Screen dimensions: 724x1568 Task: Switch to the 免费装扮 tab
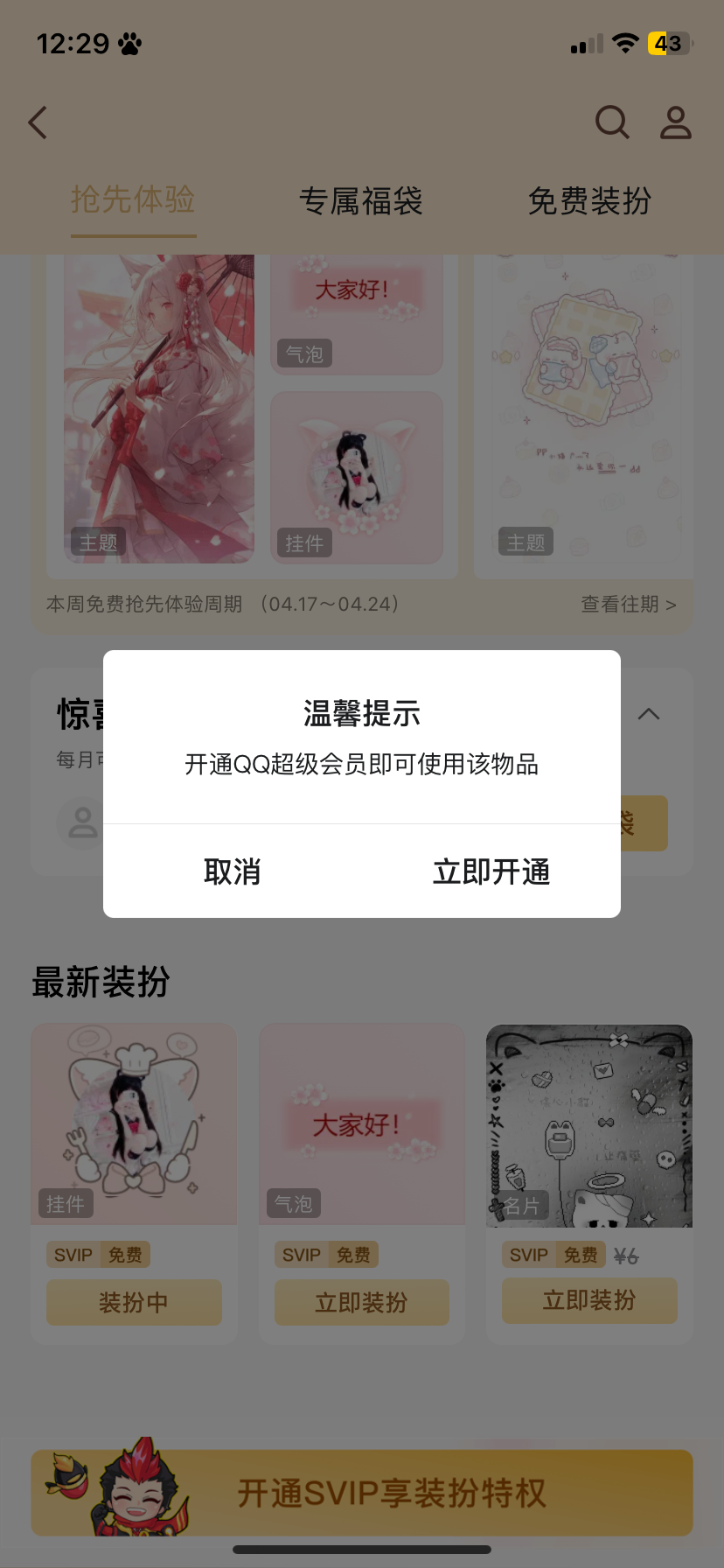coord(589,201)
